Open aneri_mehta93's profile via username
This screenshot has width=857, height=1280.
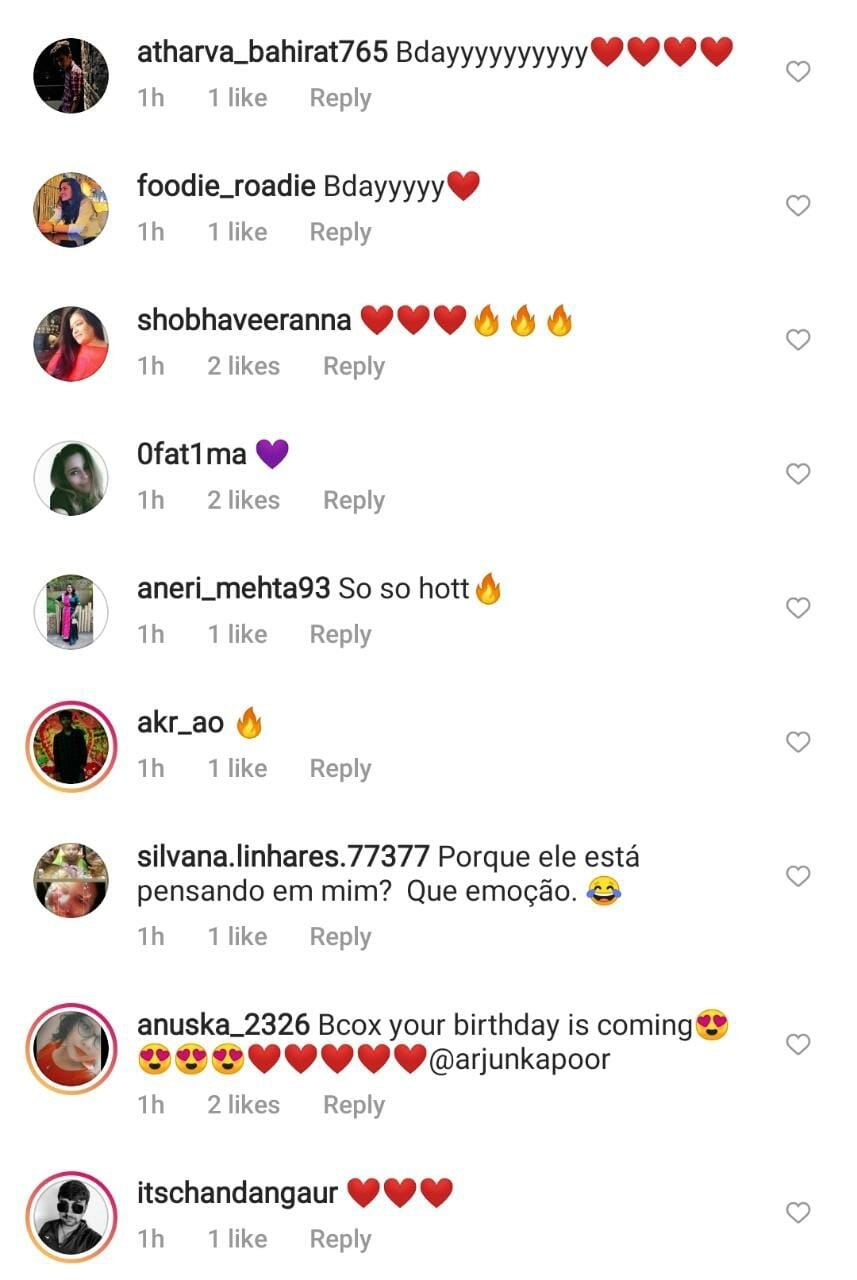233,588
